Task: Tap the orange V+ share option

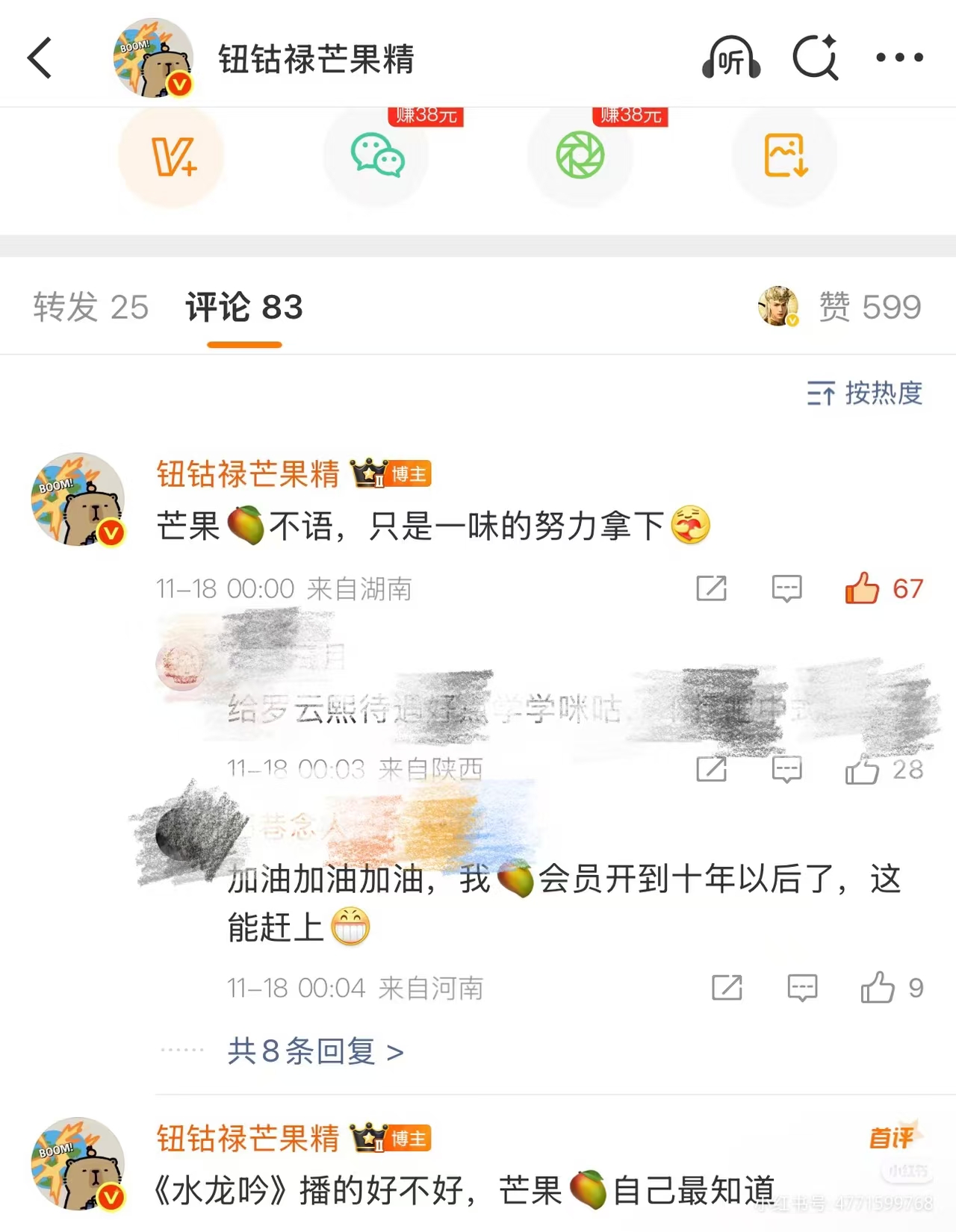Action: 172,156
